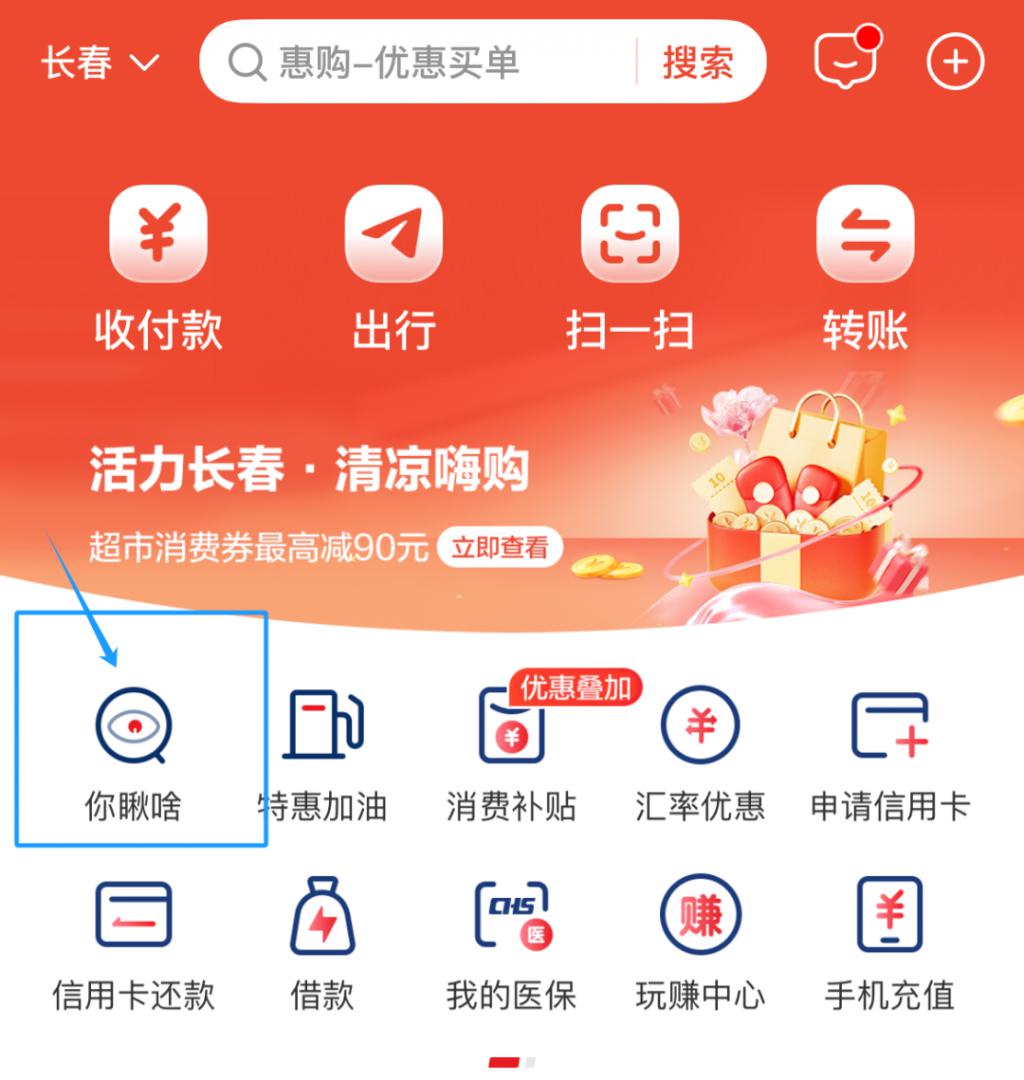Screen dimensions: 1024x1080
Task: Tap 立即查看 on the banner
Action: (500, 548)
